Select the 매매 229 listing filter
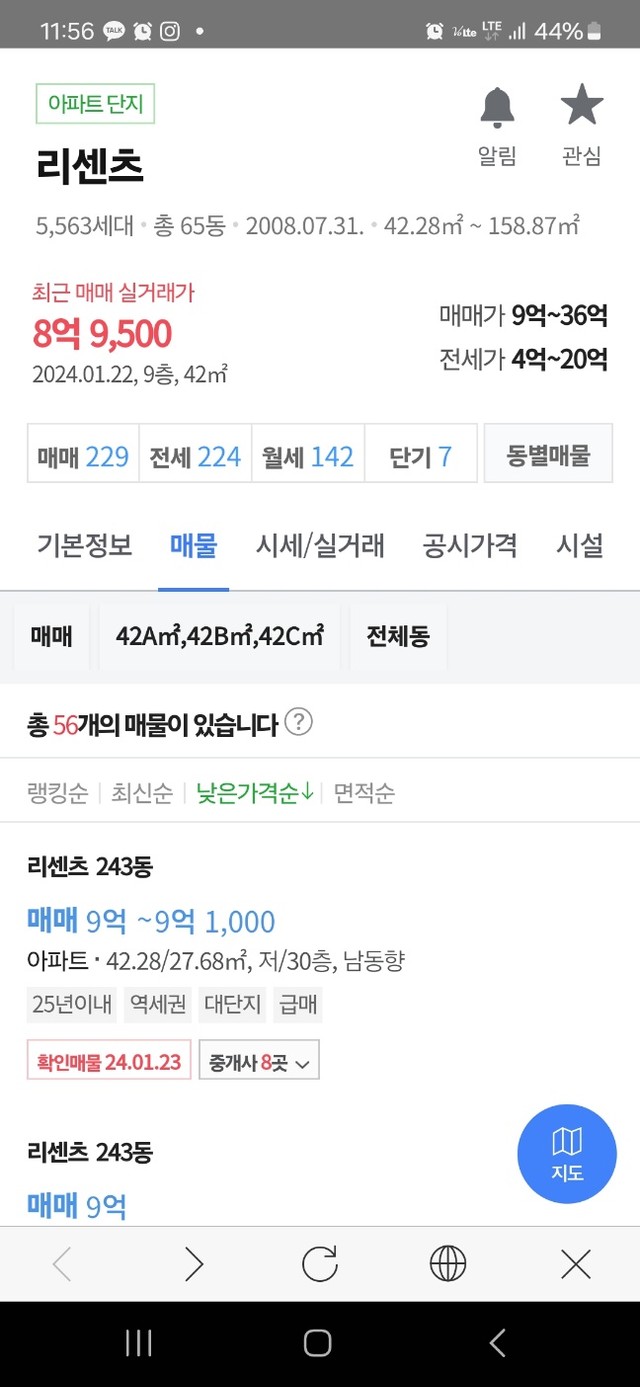 coord(83,457)
